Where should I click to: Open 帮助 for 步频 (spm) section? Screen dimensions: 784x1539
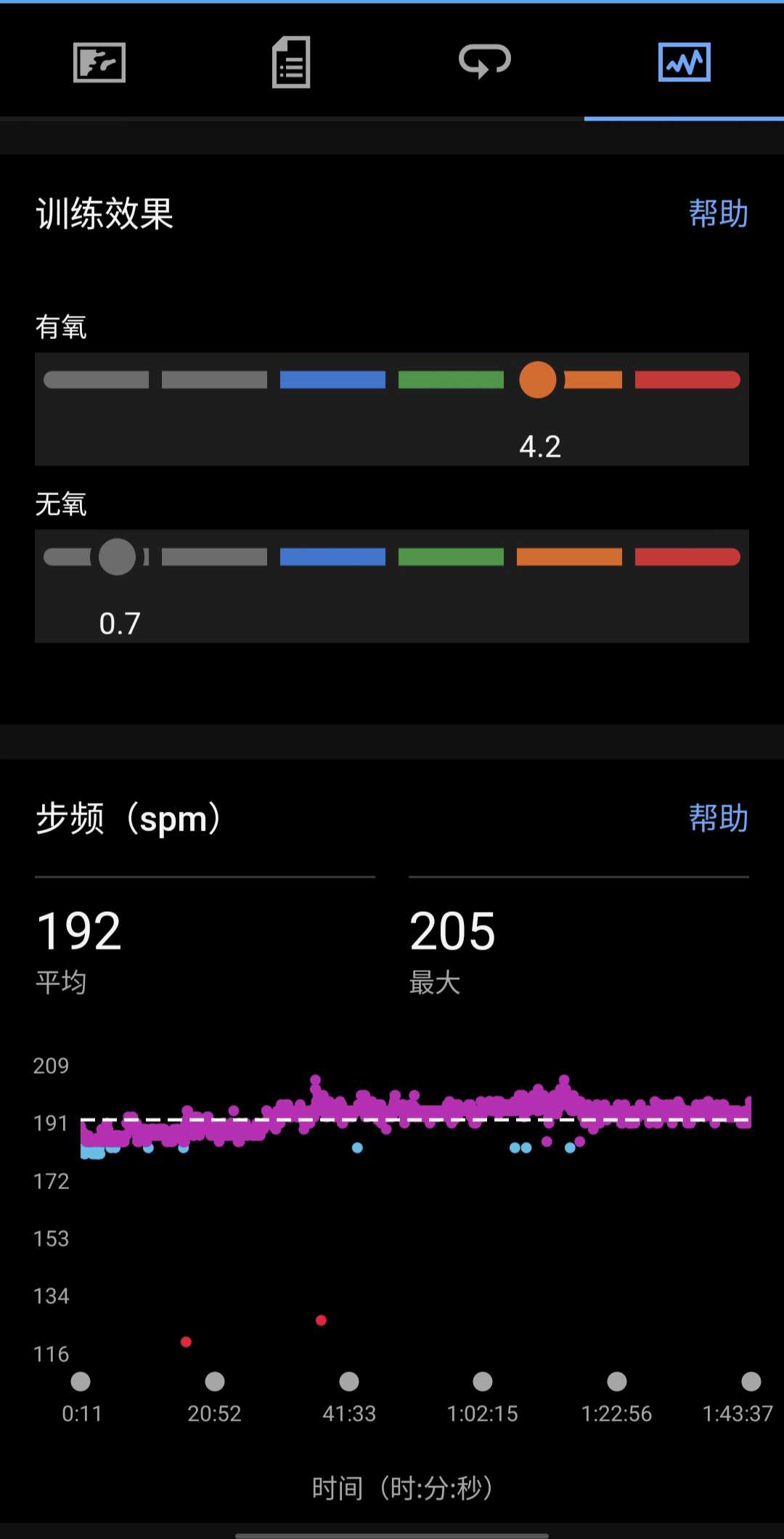pyautogui.click(x=718, y=818)
